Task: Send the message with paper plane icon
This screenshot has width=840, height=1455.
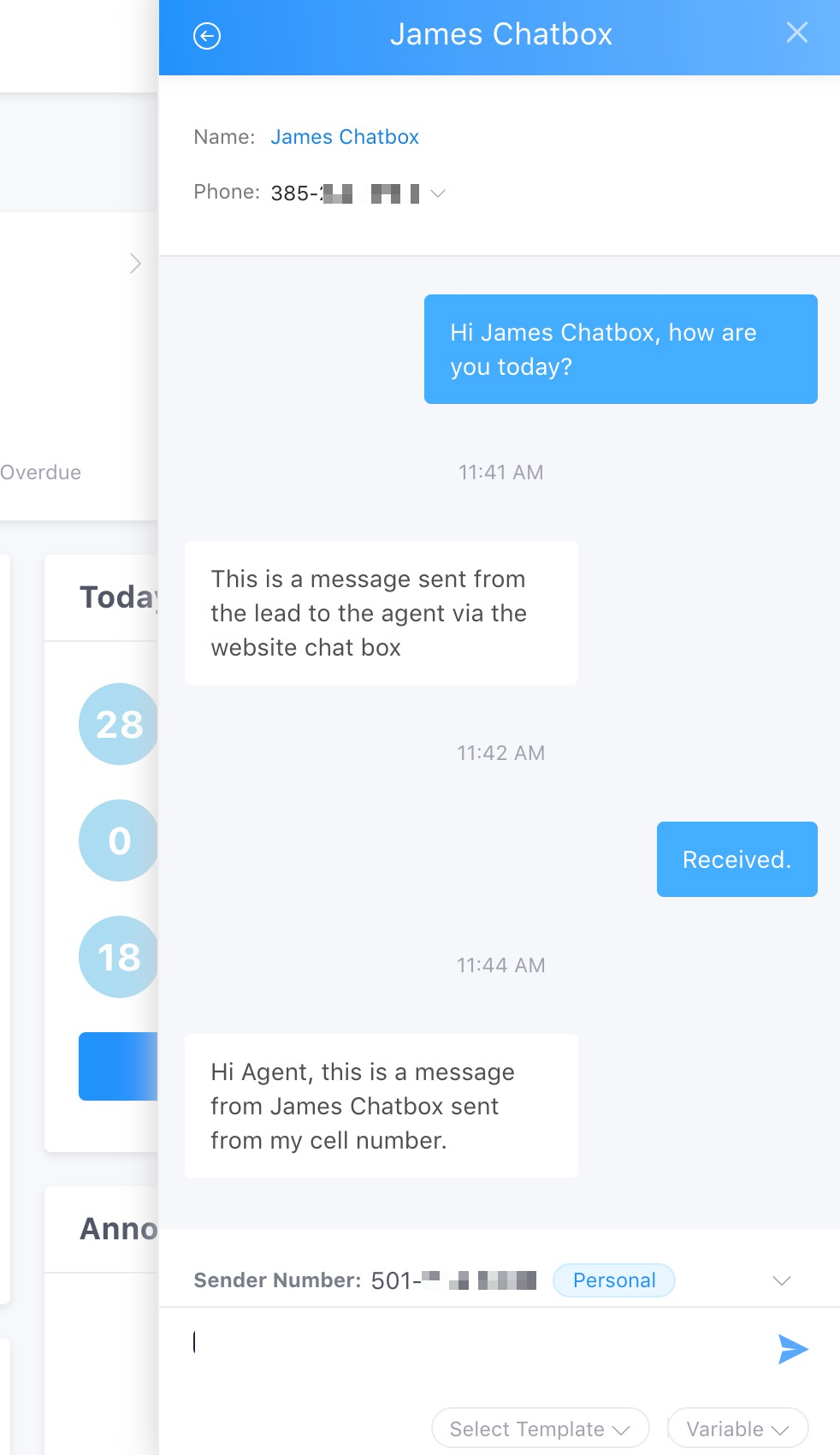Action: click(x=792, y=1349)
